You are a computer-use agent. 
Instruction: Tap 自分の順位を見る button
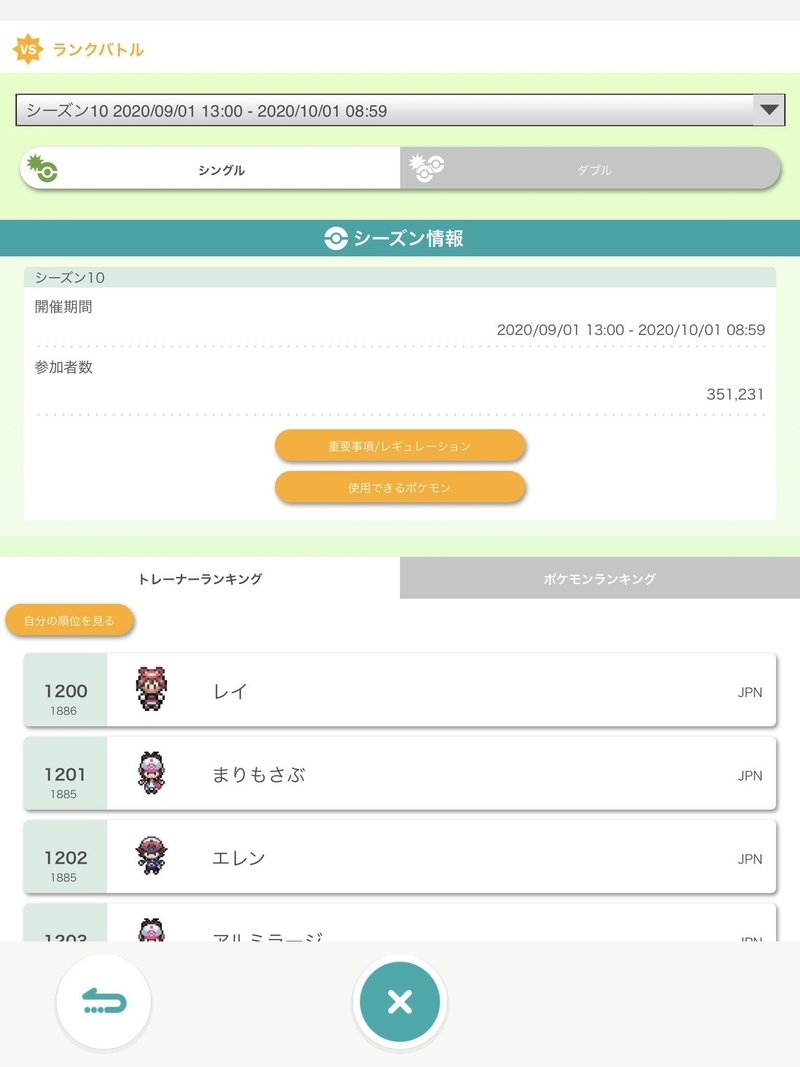click(69, 620)
